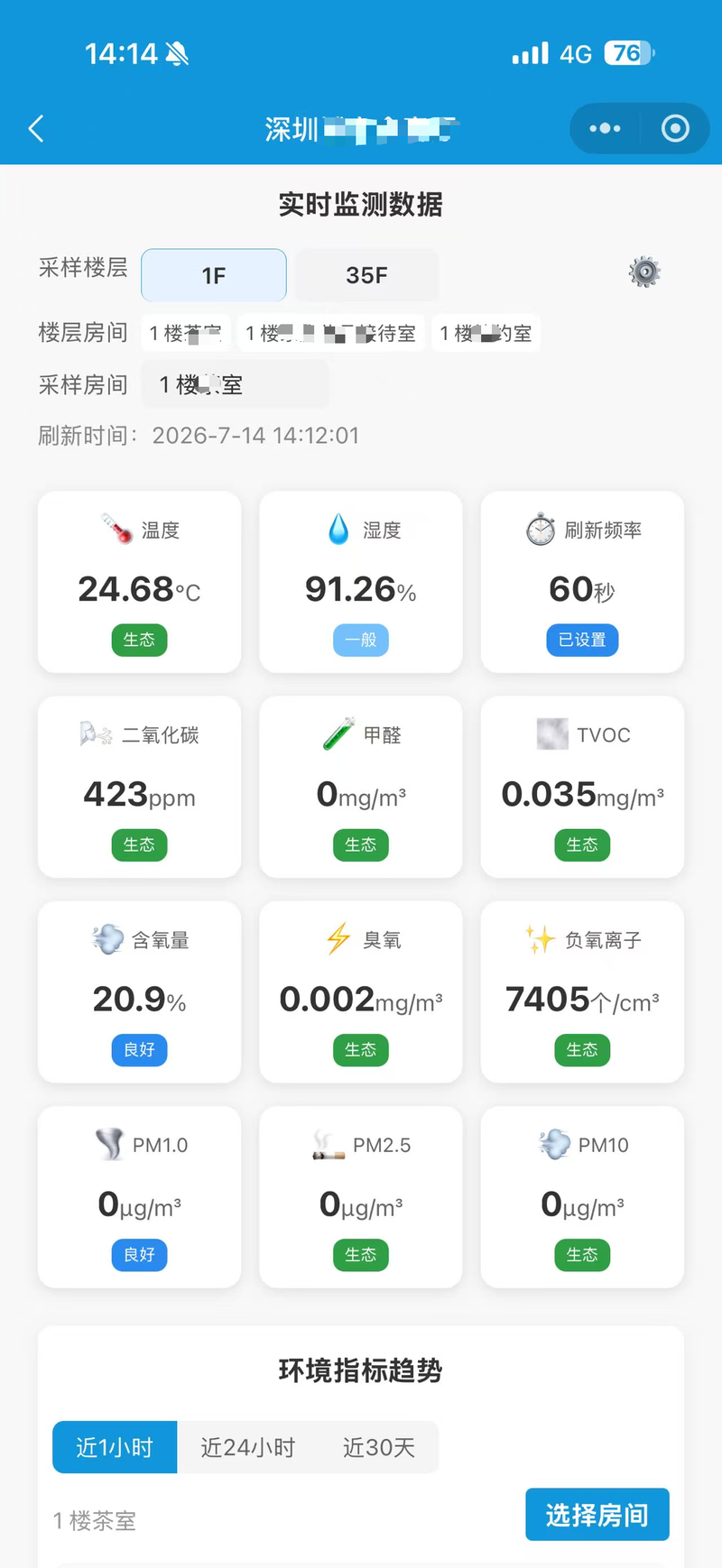Show the last-hour trend 近1小时

pyautogui.click(x=115, y=1447)
